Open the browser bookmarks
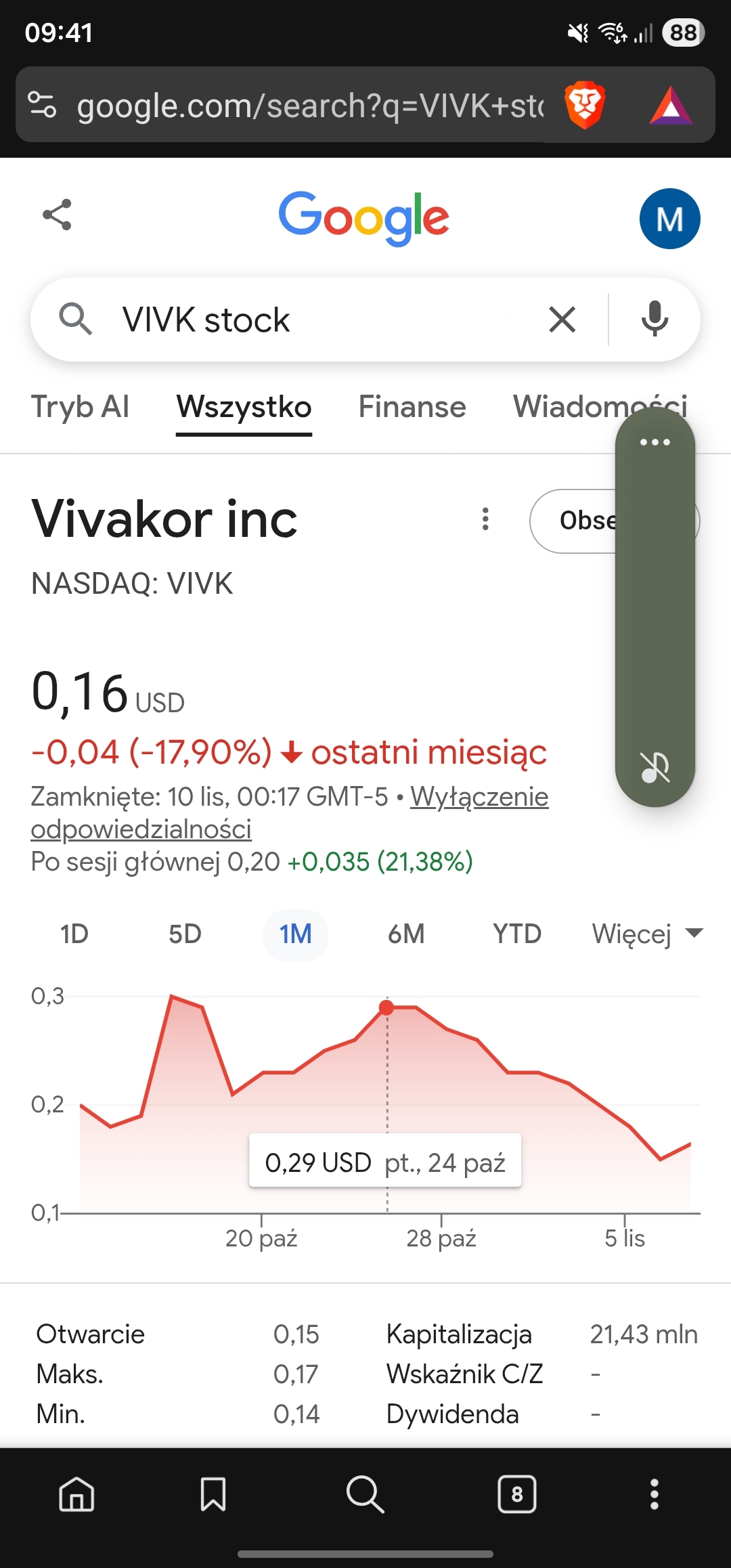 (x=213, y=1494)
